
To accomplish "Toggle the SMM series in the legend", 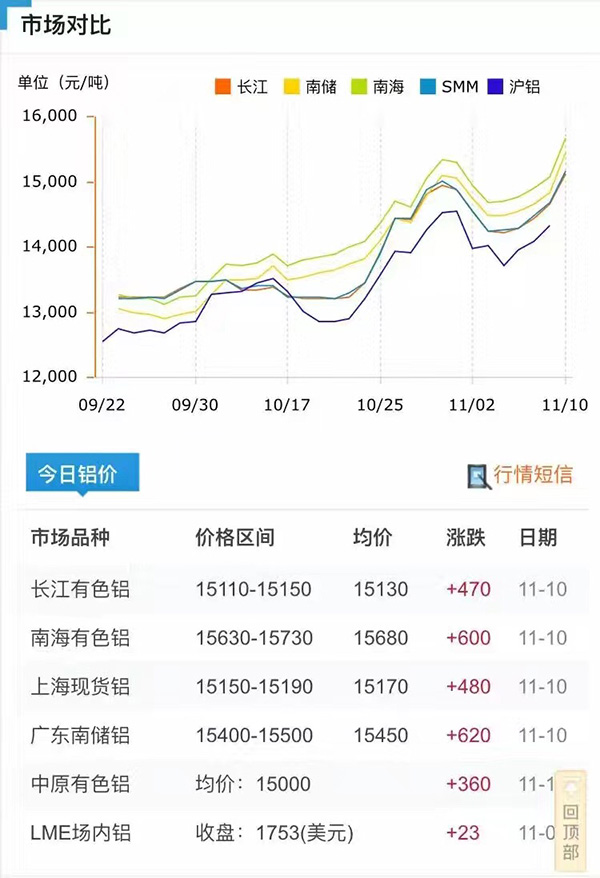I will click(450, 86).
